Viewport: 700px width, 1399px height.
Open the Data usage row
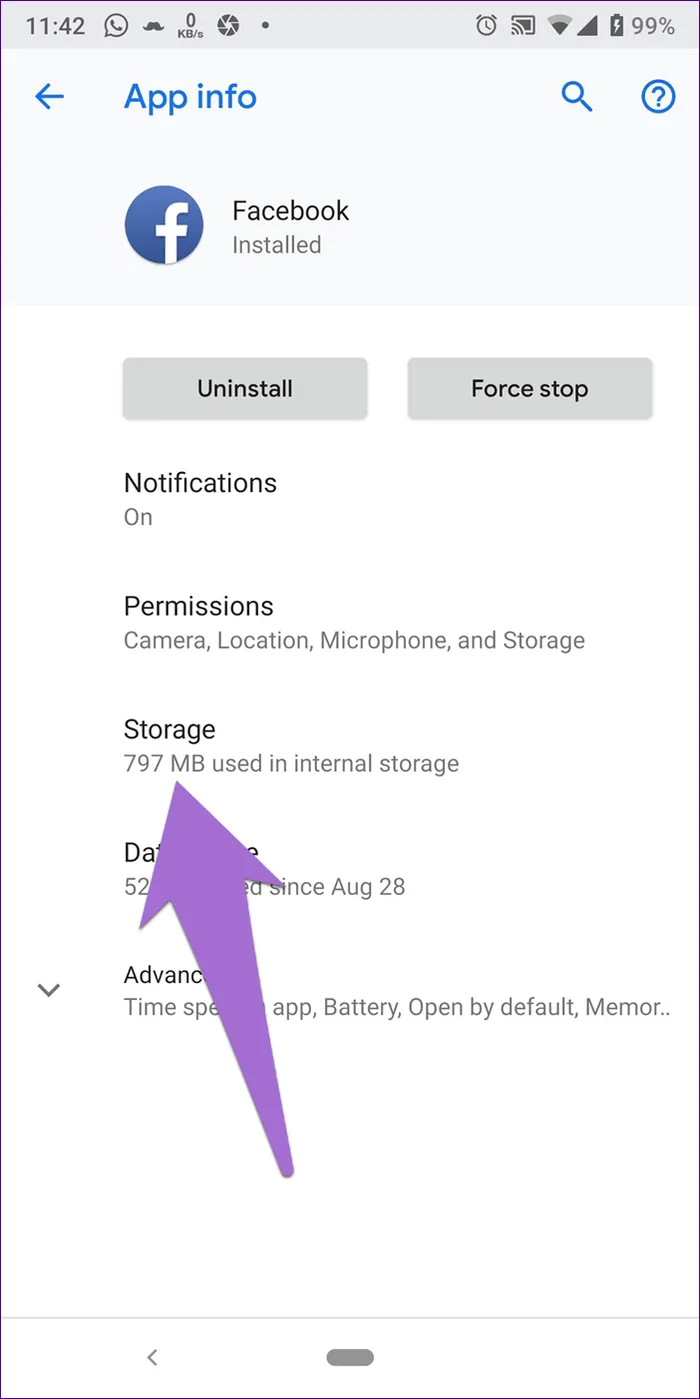pyautogui.click(x=350, y=869)
